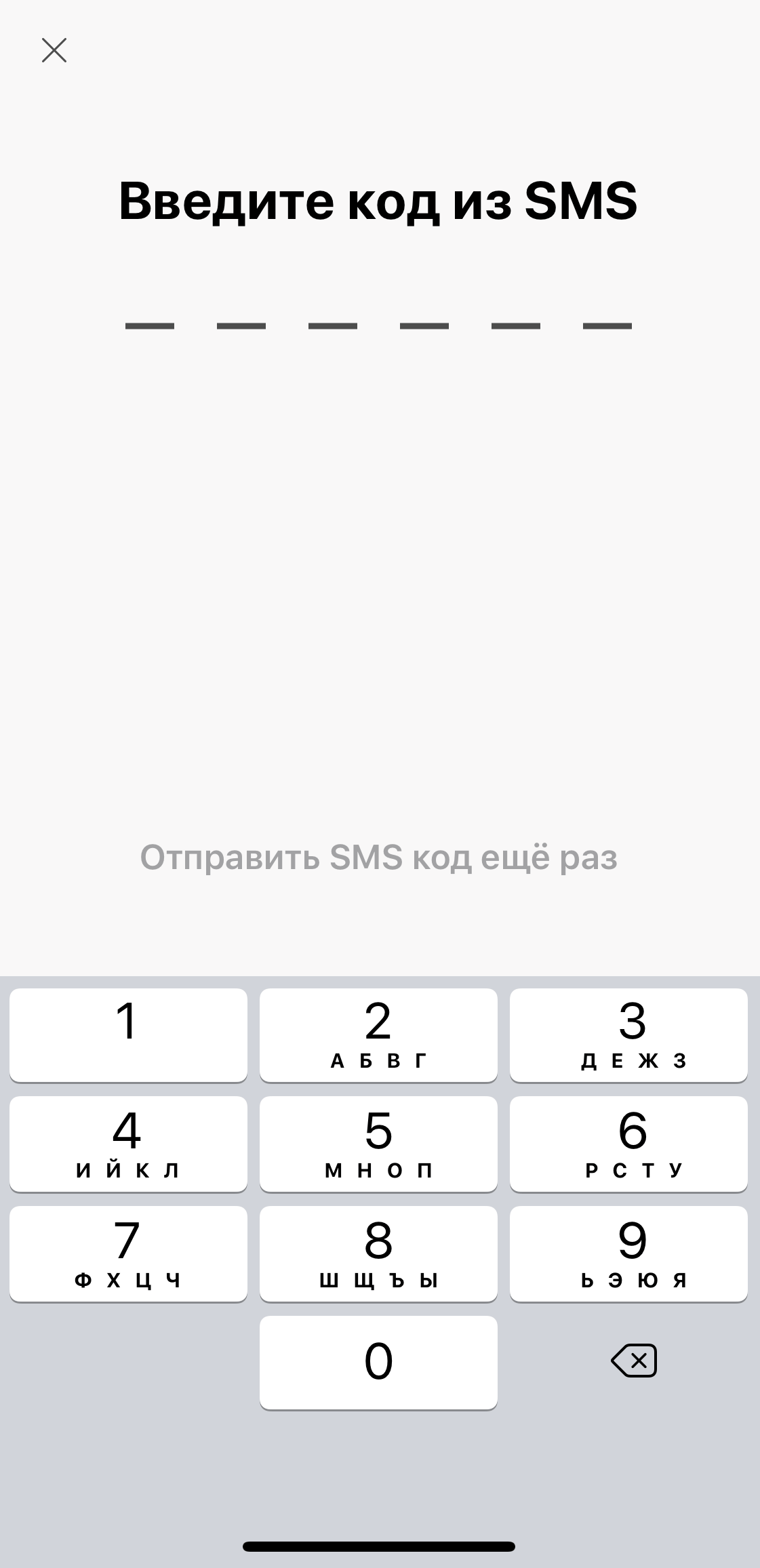Enter digit 7 on the keypad
Viewport: 760px width, 1568px height.
128,1254
